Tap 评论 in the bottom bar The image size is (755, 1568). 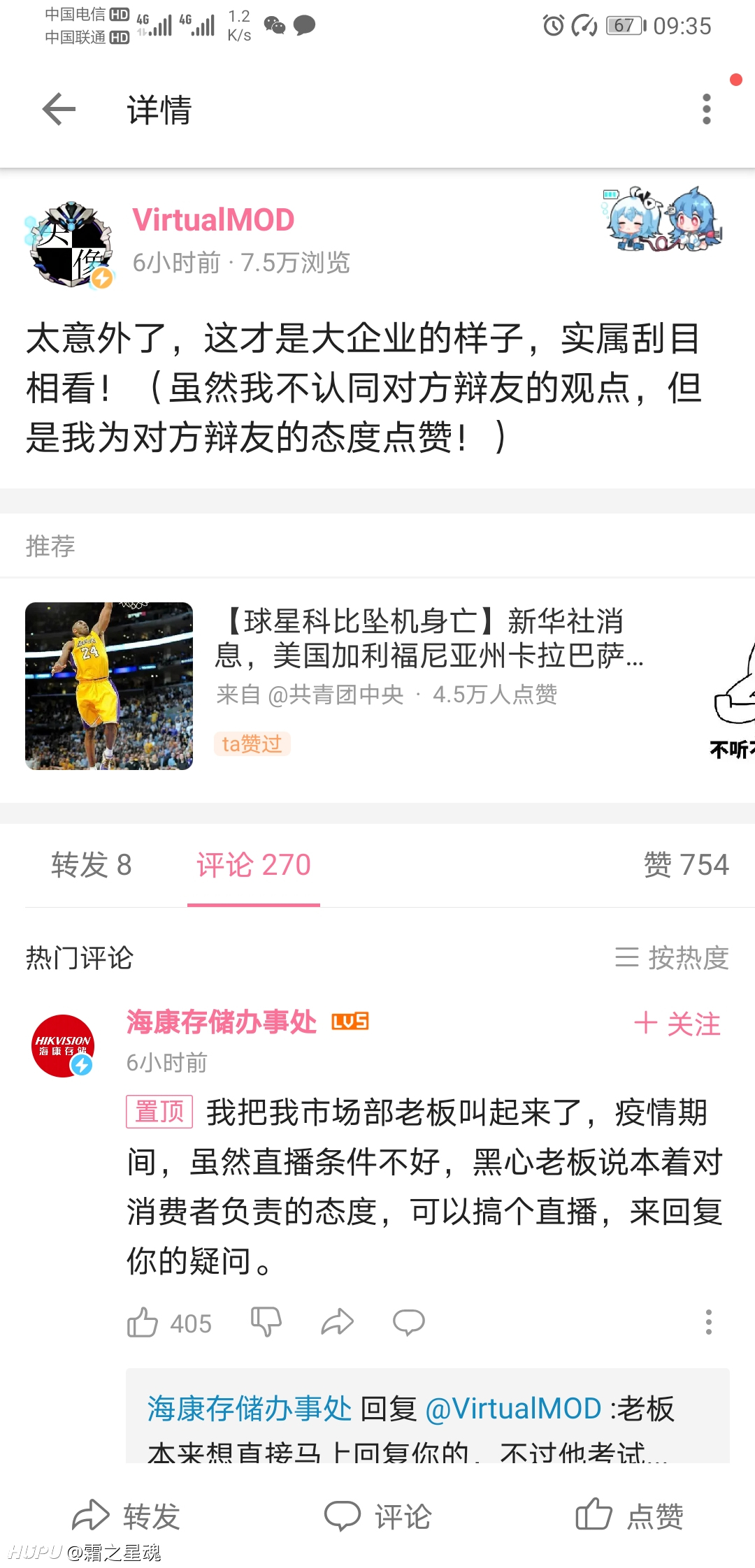[377, 1516]
